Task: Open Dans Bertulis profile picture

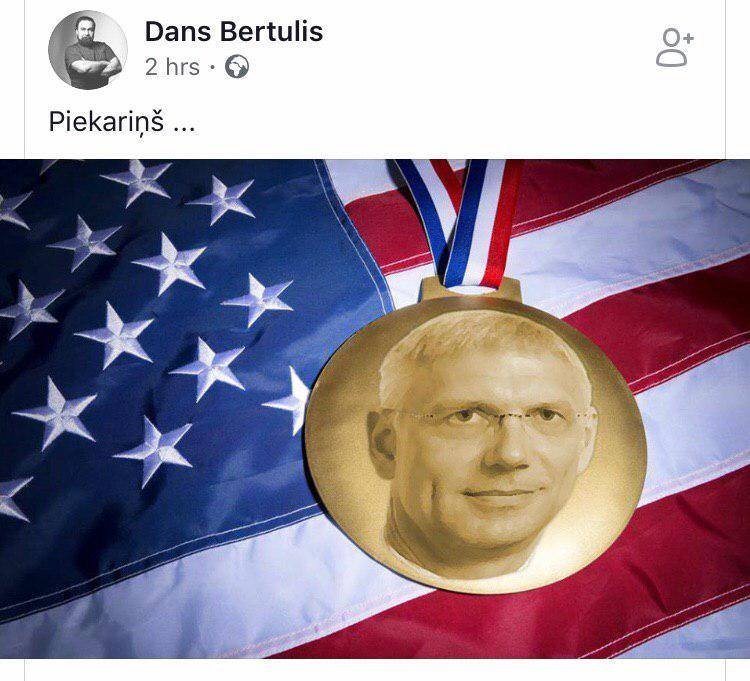Action: [x=88, y=50]
